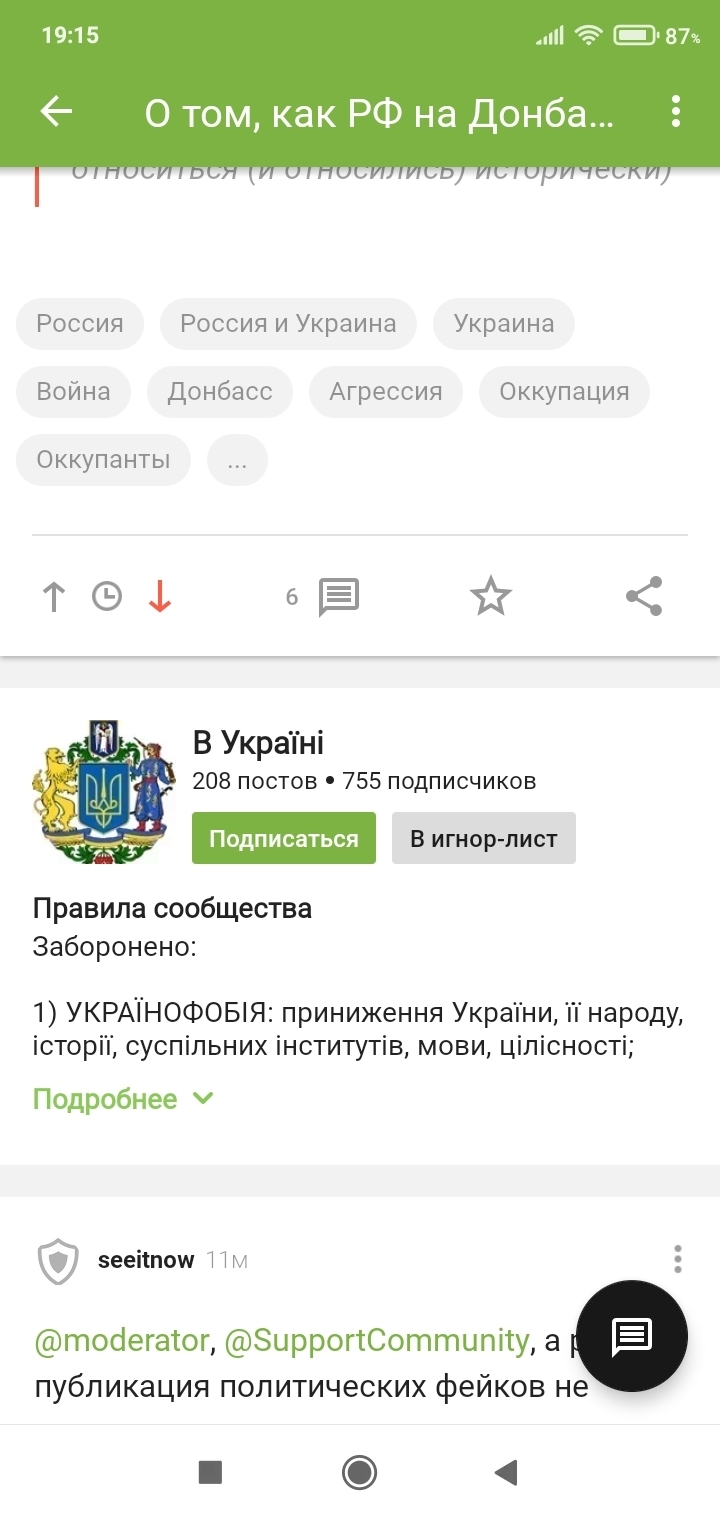Open the Донбасс tag chip
The image size is (720, 1520).
pos(220,391)
